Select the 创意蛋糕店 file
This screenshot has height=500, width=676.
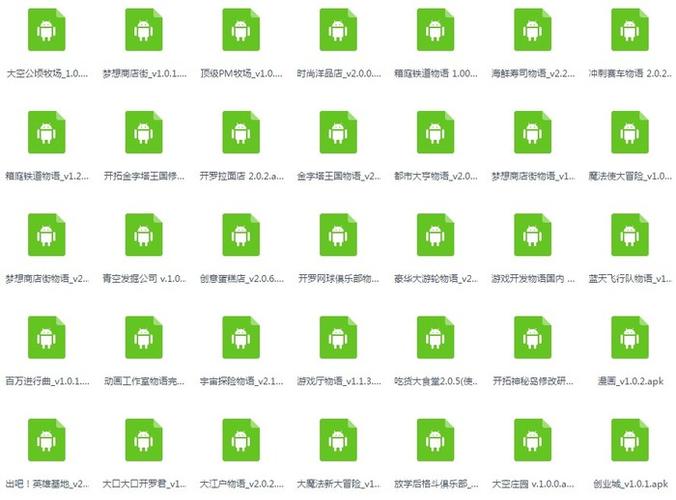240,235
